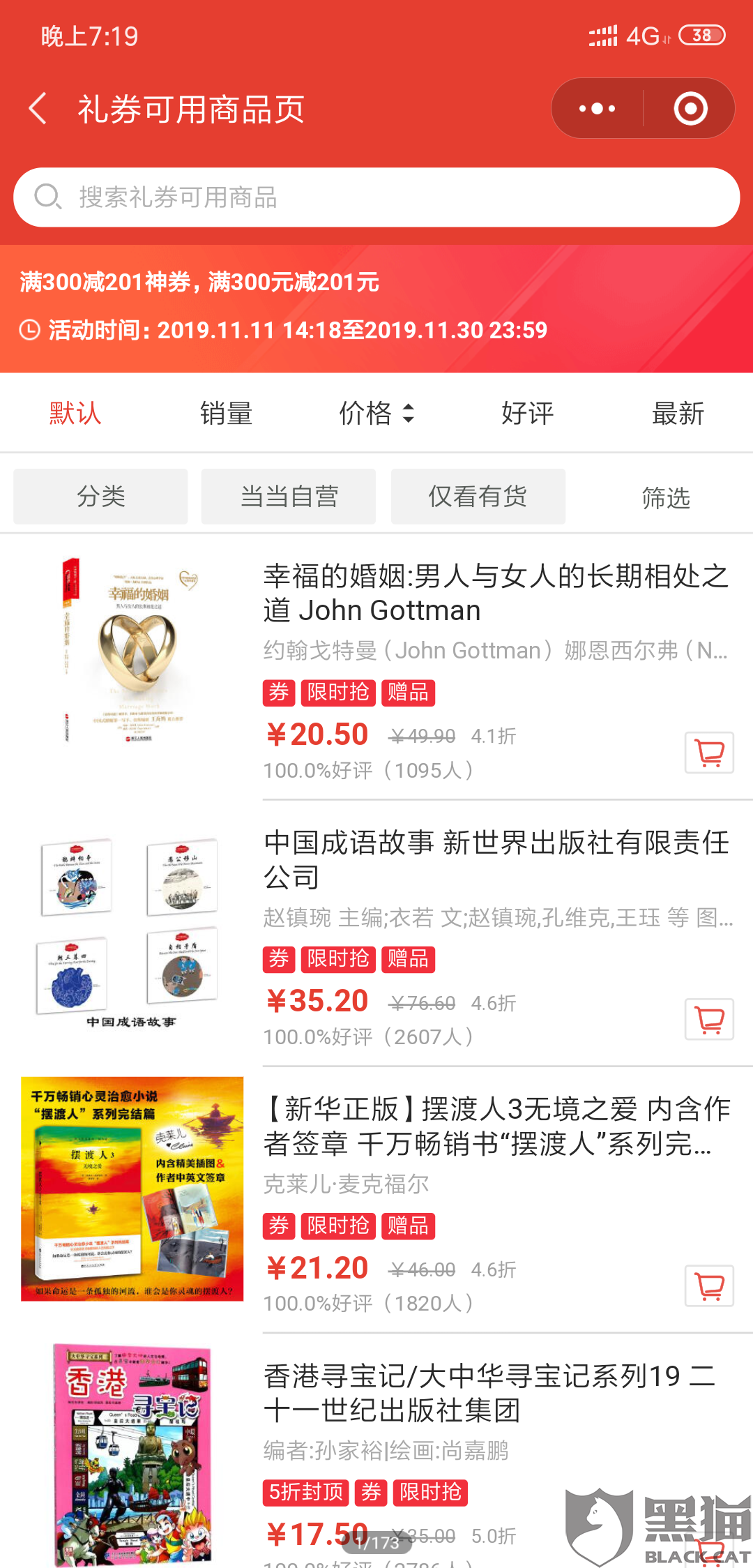Viewport: 753px width, 1568px height.
Task: Open the 分类 category filter
Action: pos(100,497)
